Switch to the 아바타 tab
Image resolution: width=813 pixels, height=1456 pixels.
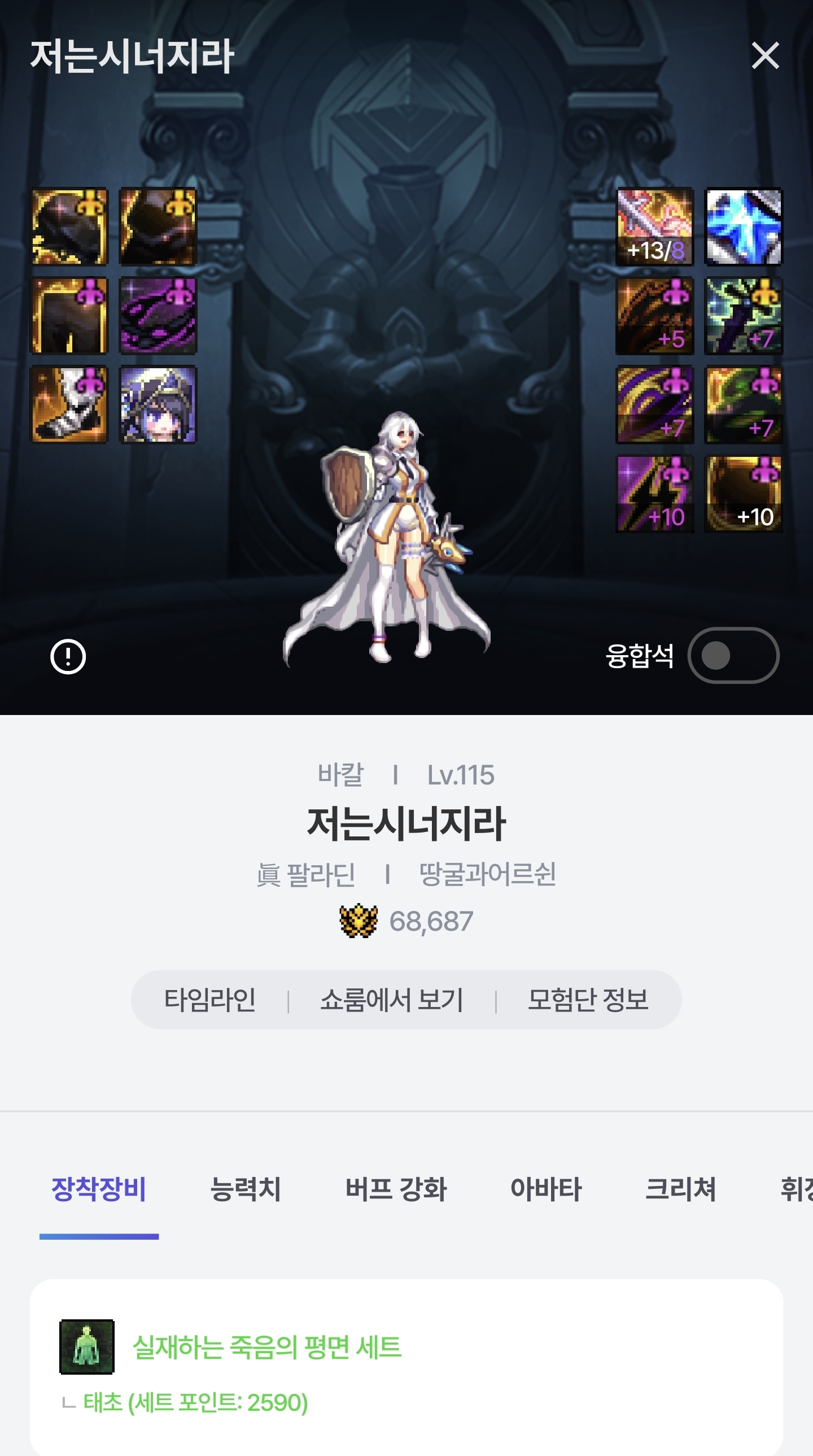546,1188
